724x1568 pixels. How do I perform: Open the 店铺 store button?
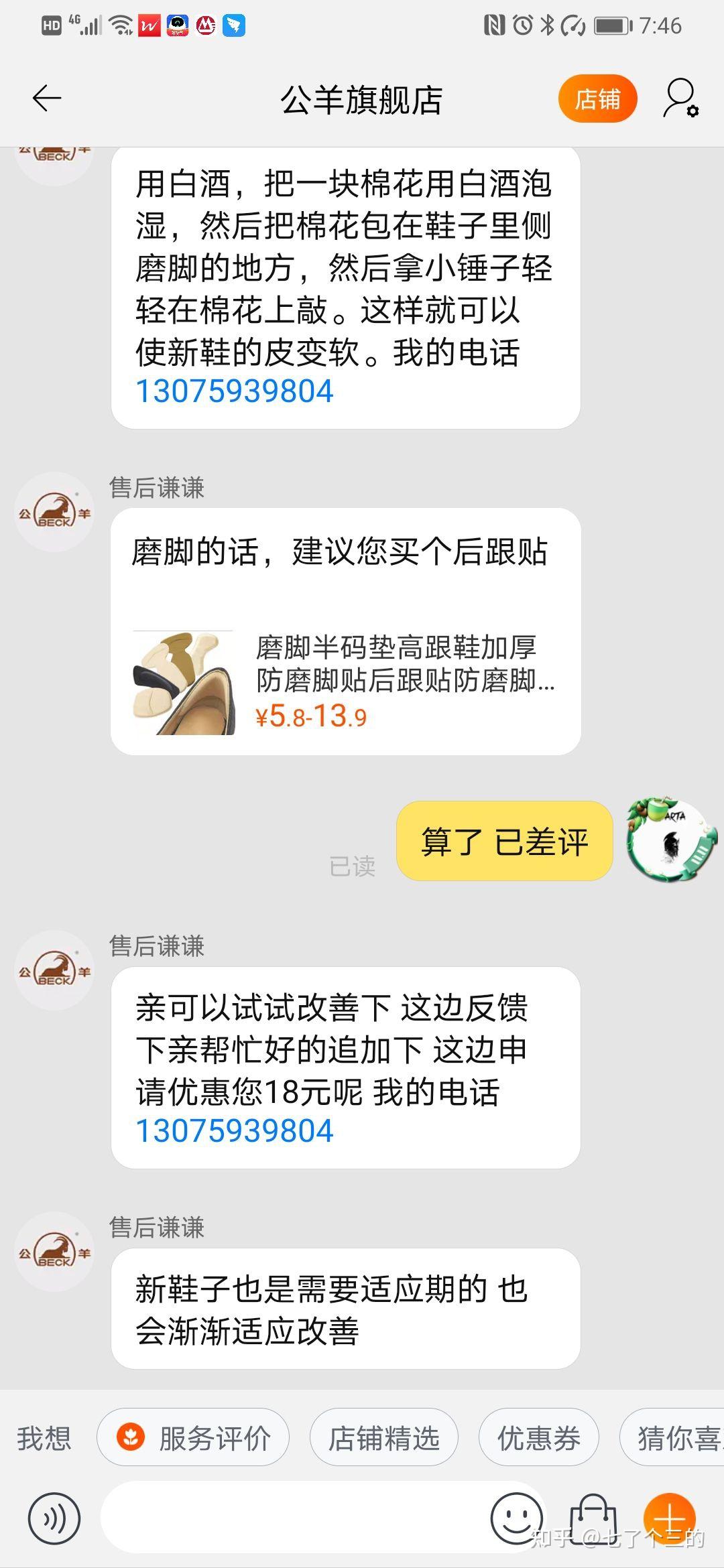(x=597, y=99)
